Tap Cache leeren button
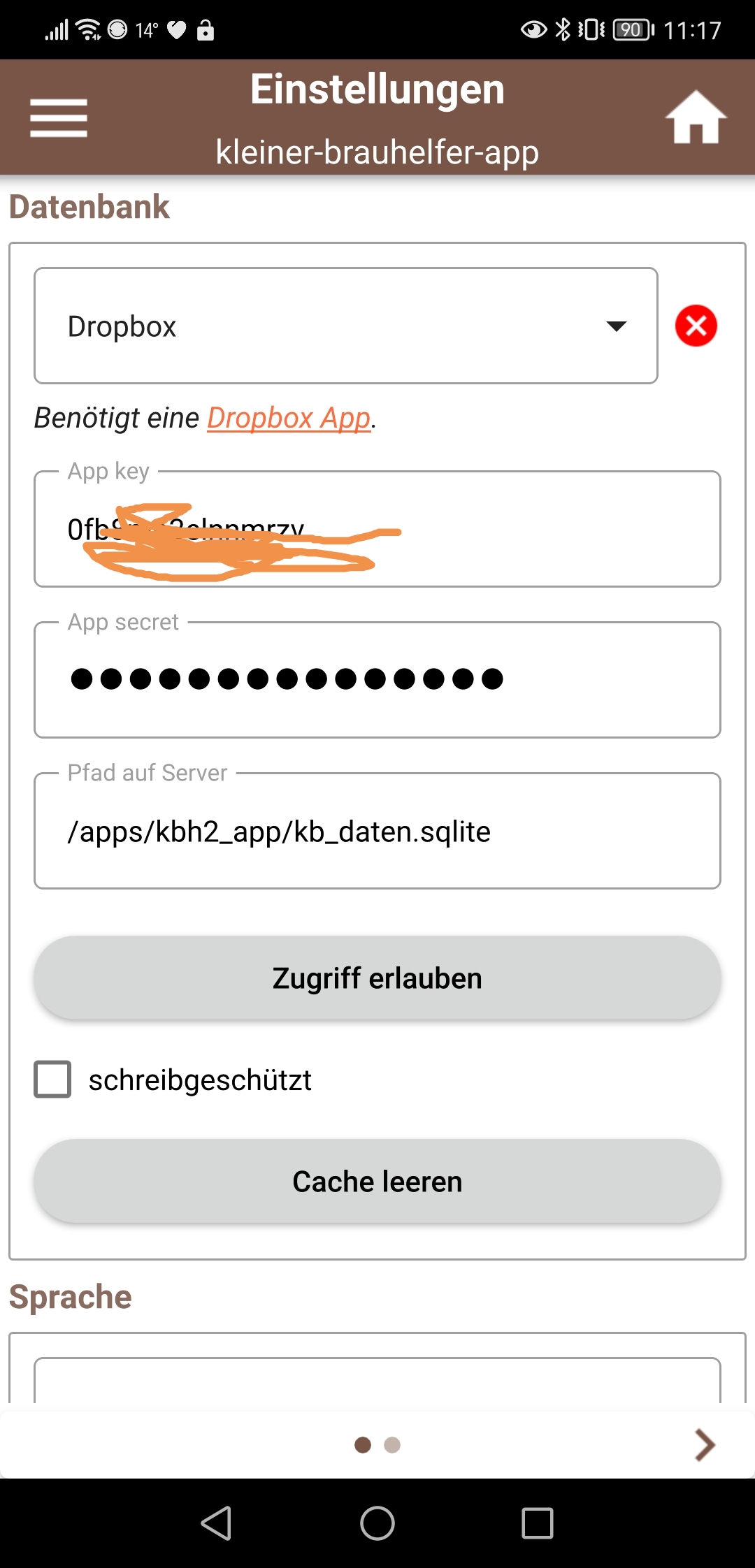Viewport: 755px width, 1568px height. [x=377, y=1182]
